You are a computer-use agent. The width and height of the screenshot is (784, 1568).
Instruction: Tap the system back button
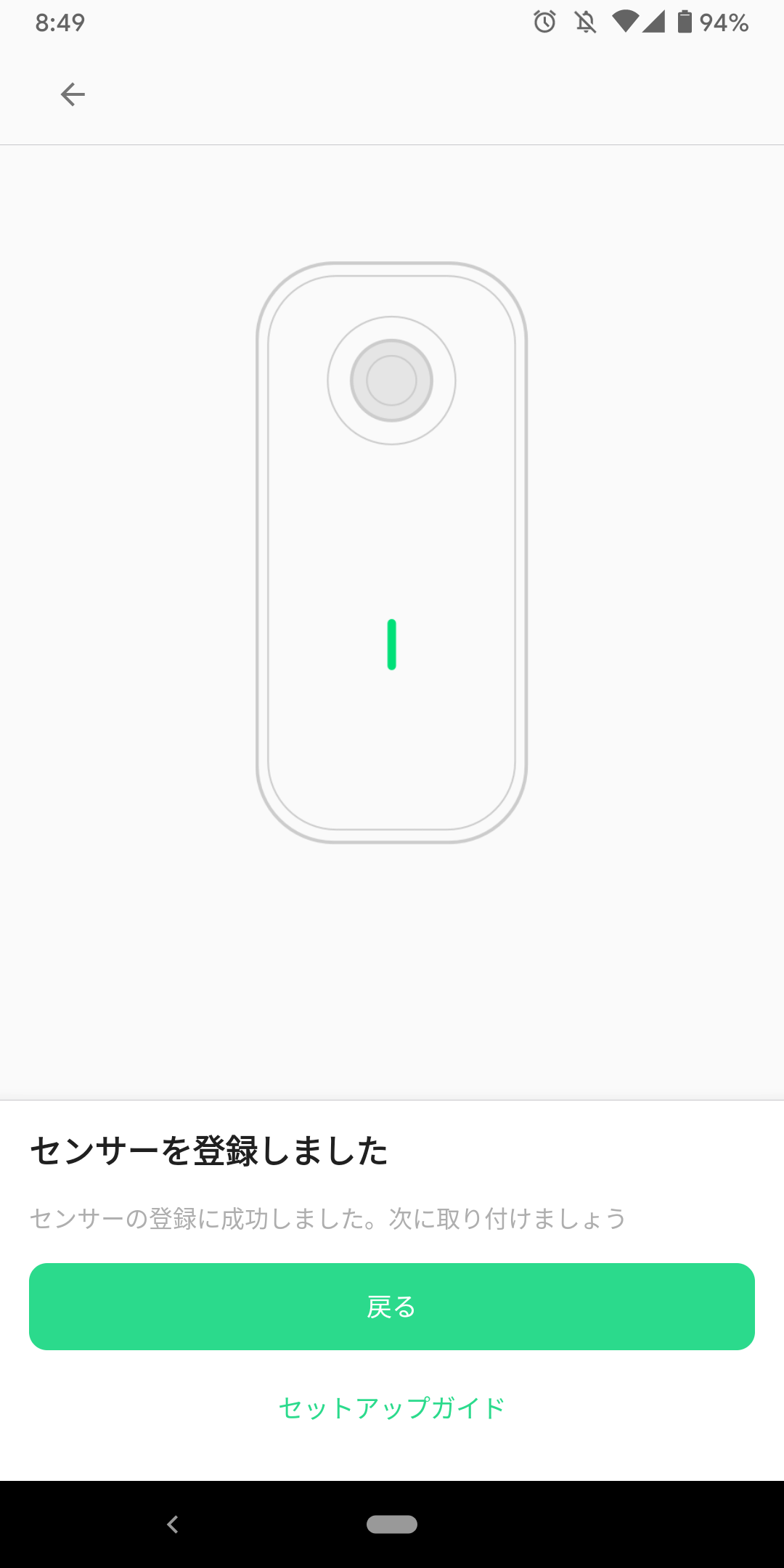[x=173, y=1524]
